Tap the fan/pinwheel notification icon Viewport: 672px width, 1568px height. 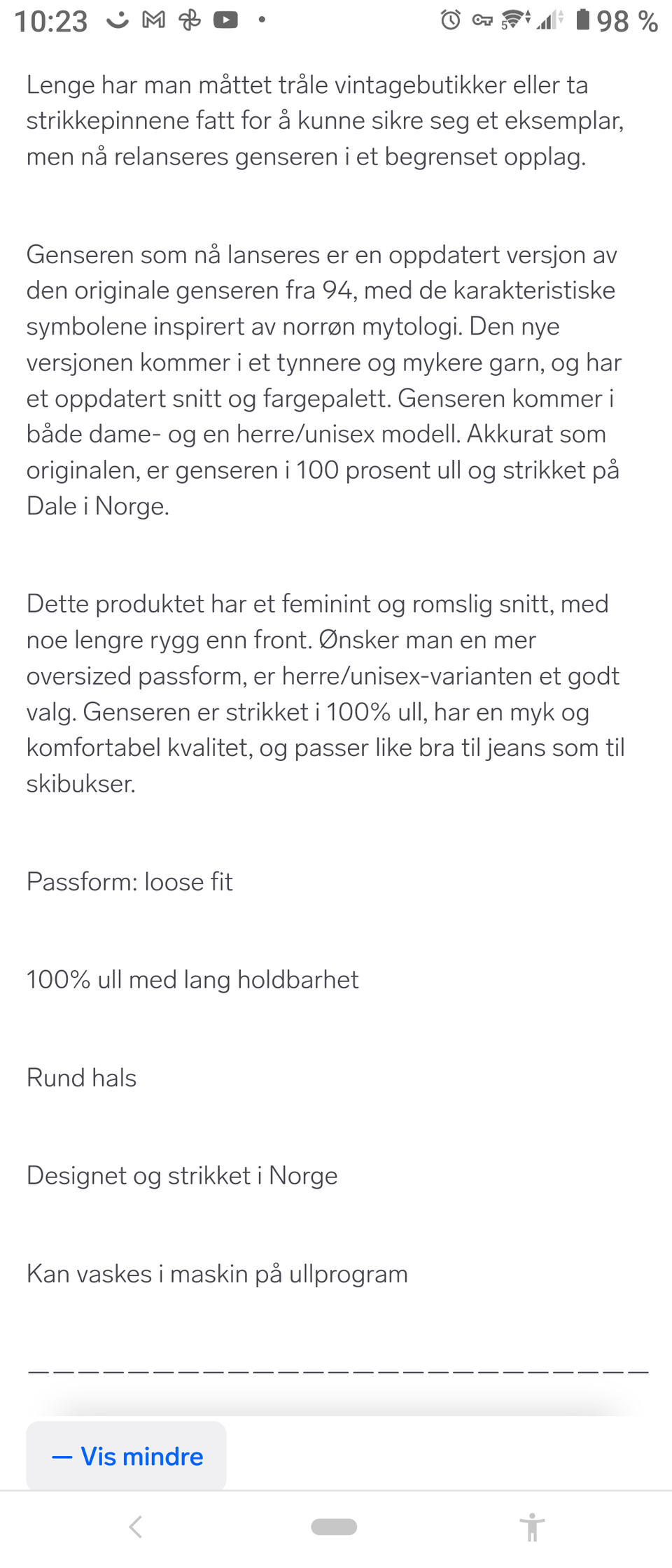(x=190, y=21)
